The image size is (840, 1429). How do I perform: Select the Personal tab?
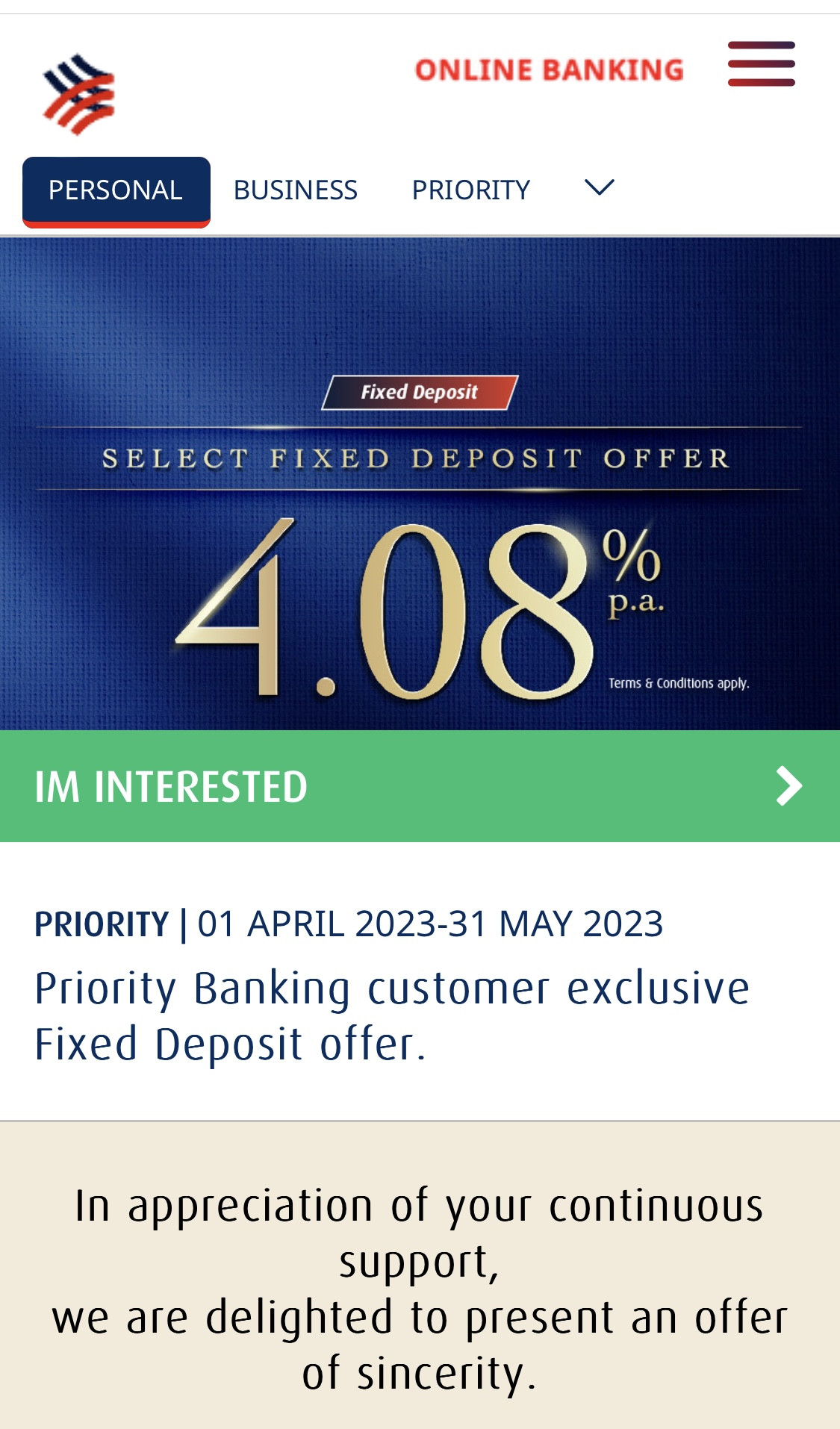pos(116,191)
